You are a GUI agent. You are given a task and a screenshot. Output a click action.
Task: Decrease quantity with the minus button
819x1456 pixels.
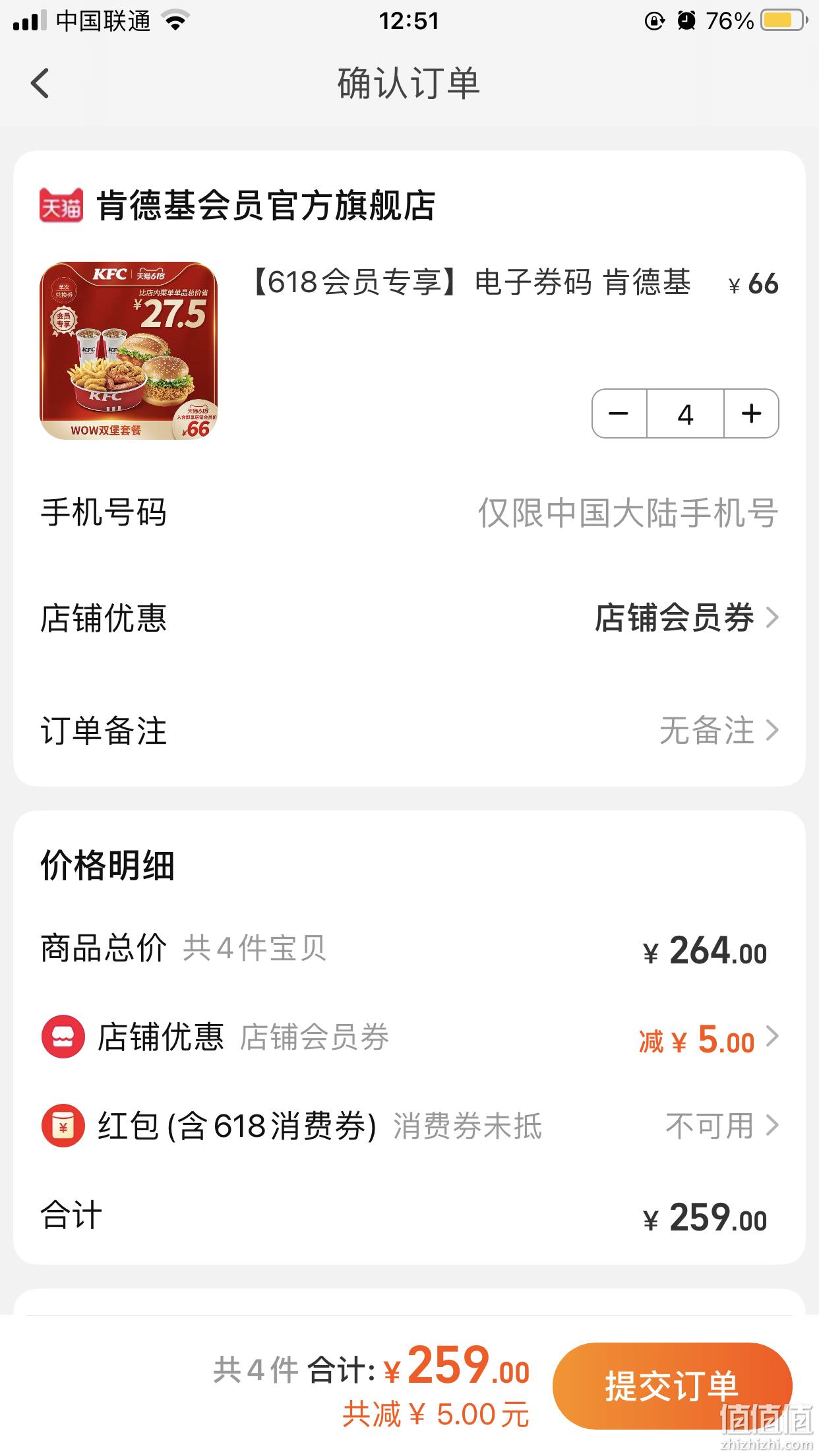coord(619,413)
